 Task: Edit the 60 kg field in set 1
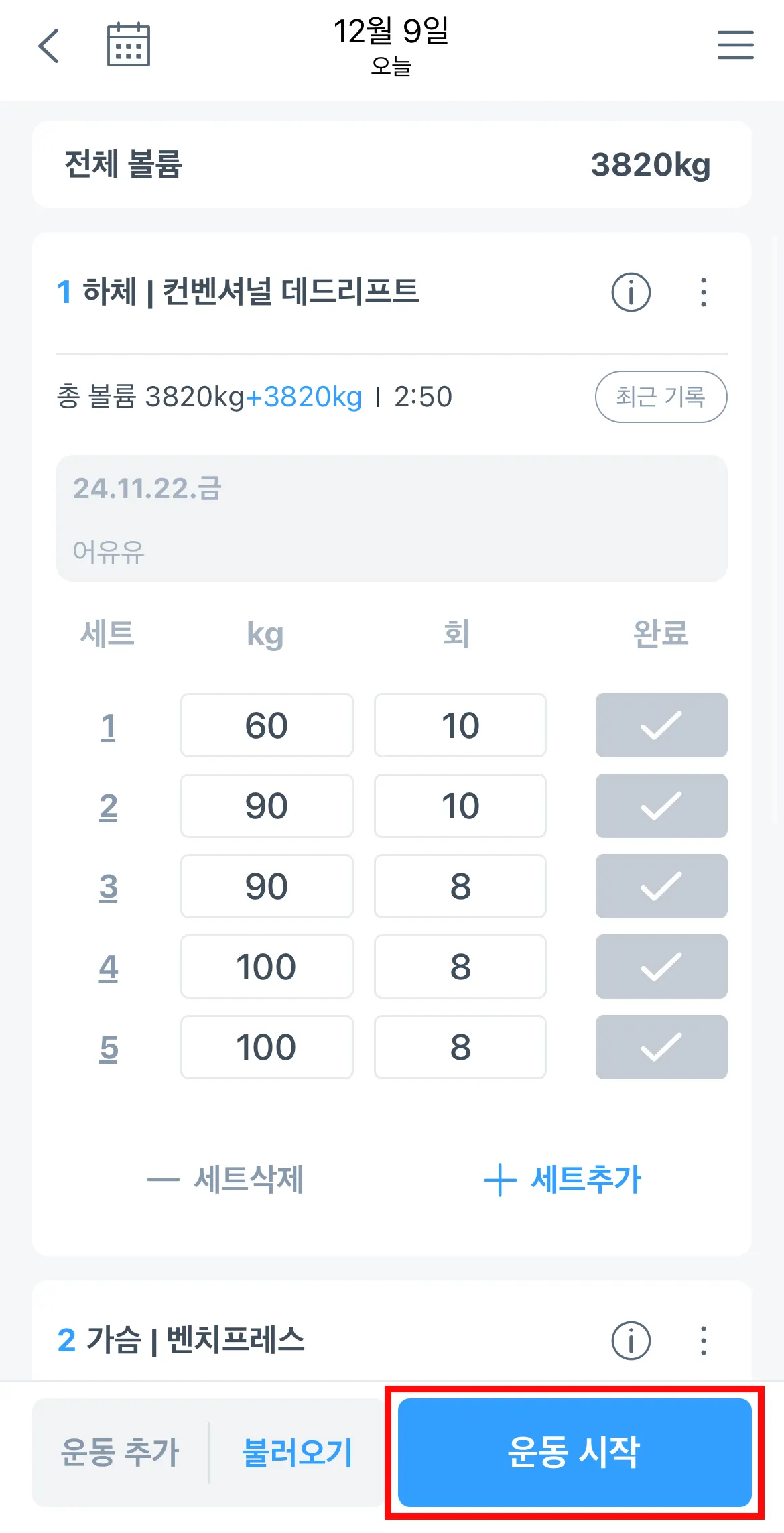click(267, 725)
